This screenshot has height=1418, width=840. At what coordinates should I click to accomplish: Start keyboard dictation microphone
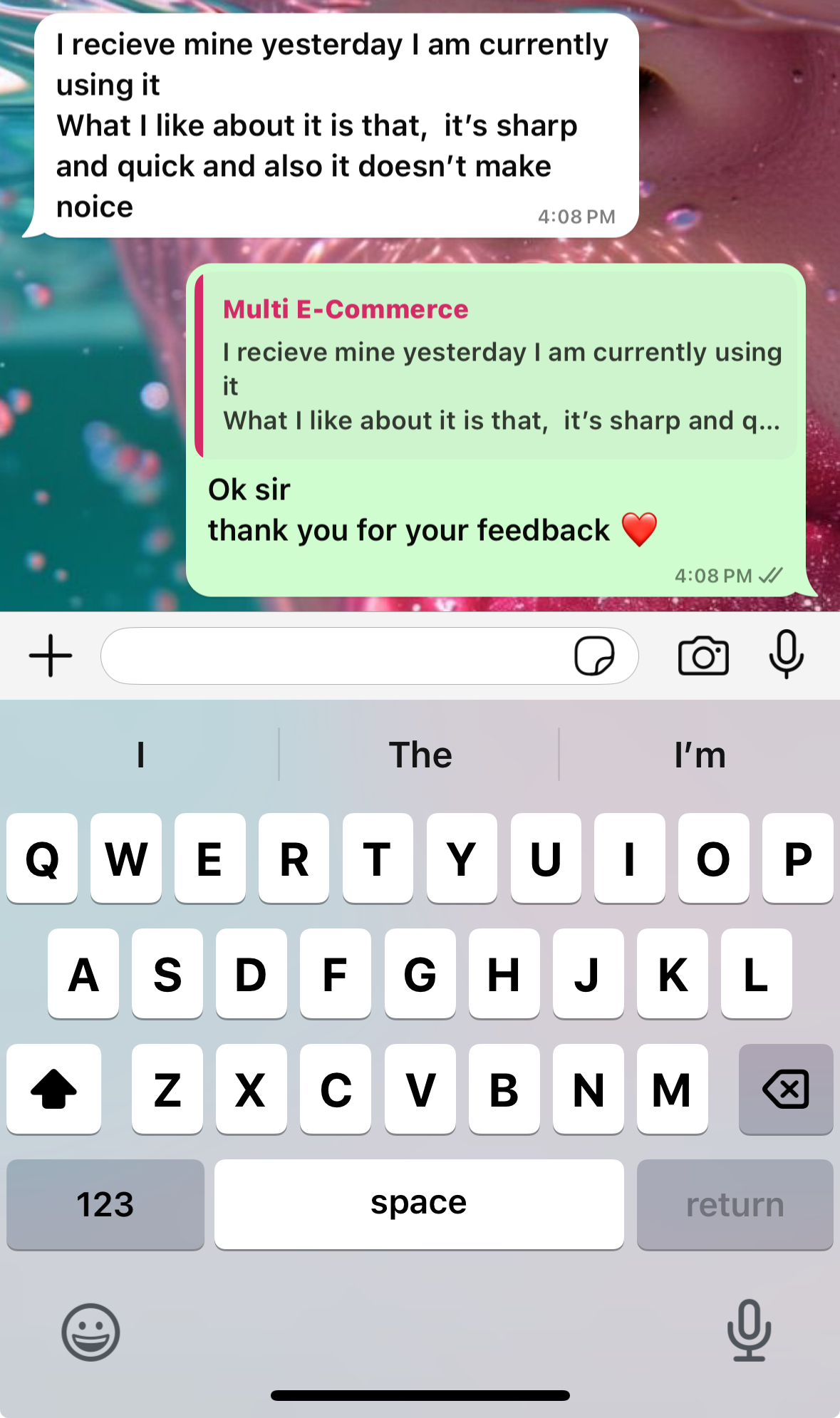749,1330
